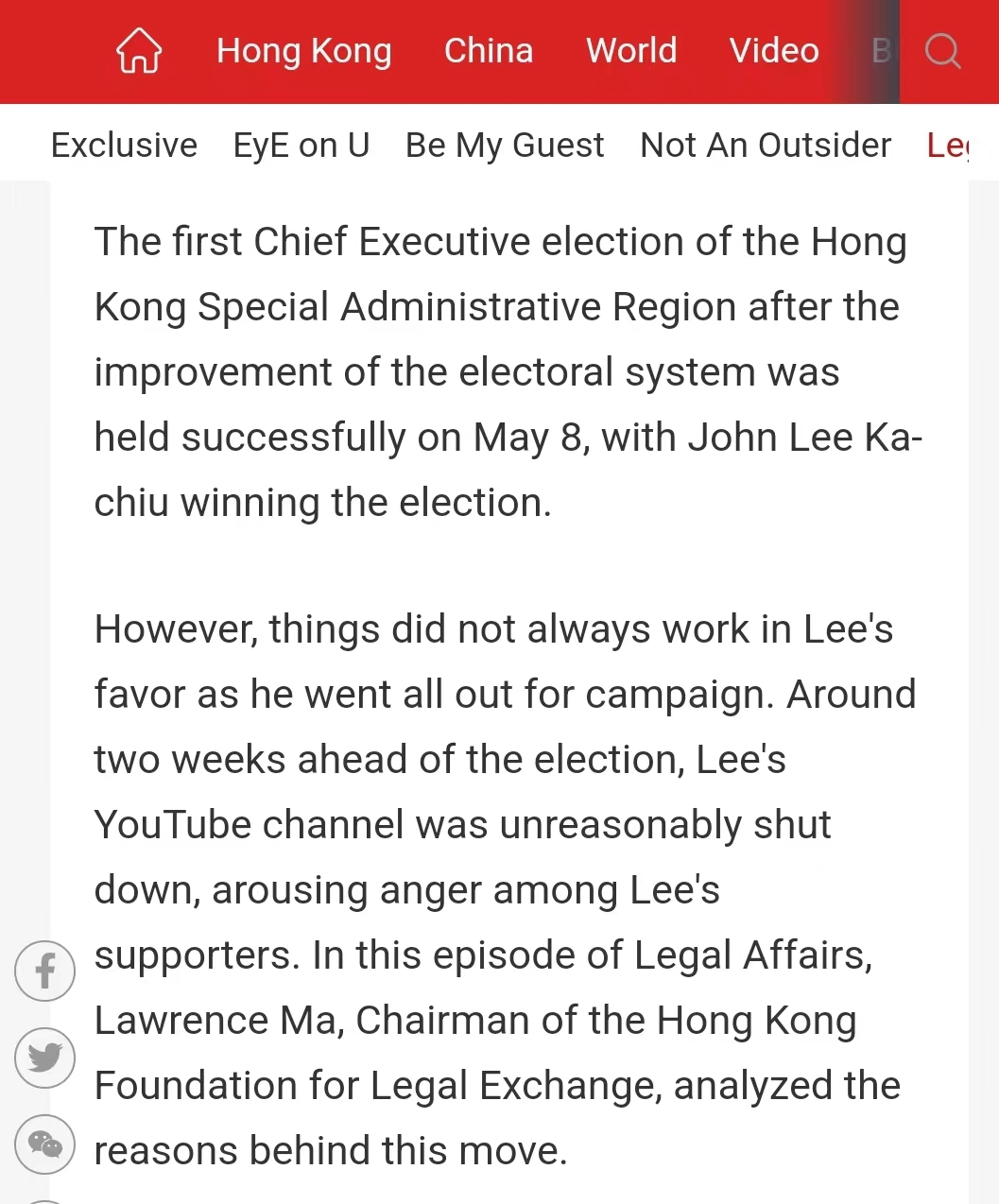Share this article on Twitter
The image size is (999, 1204).
click(x=44, y=1058)
